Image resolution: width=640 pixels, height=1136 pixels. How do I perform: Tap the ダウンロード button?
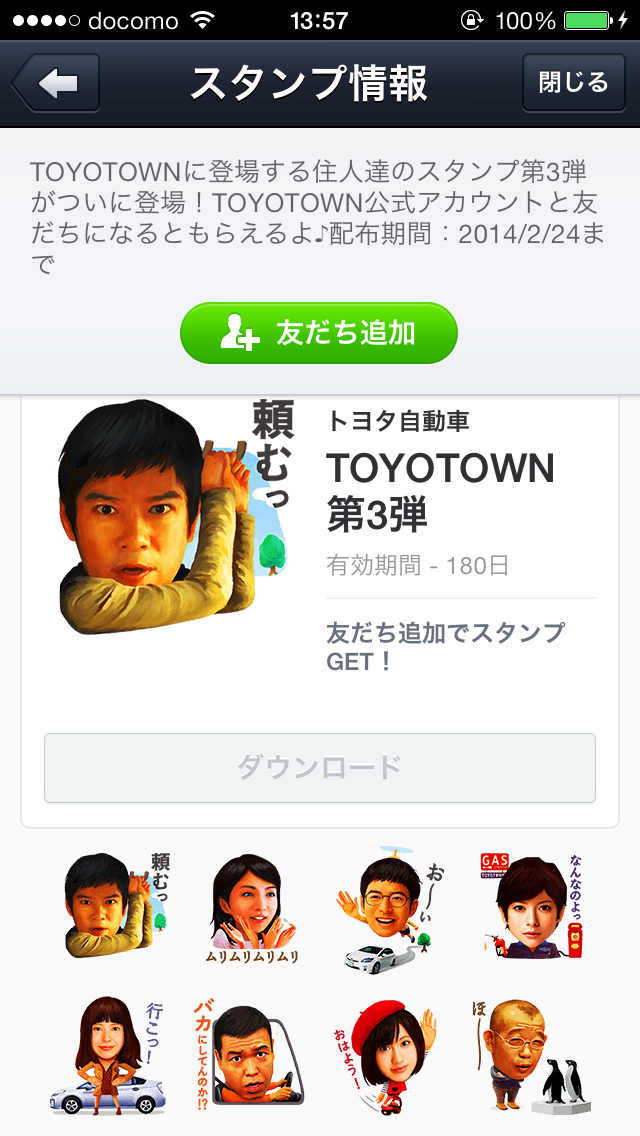click(320, 767)
